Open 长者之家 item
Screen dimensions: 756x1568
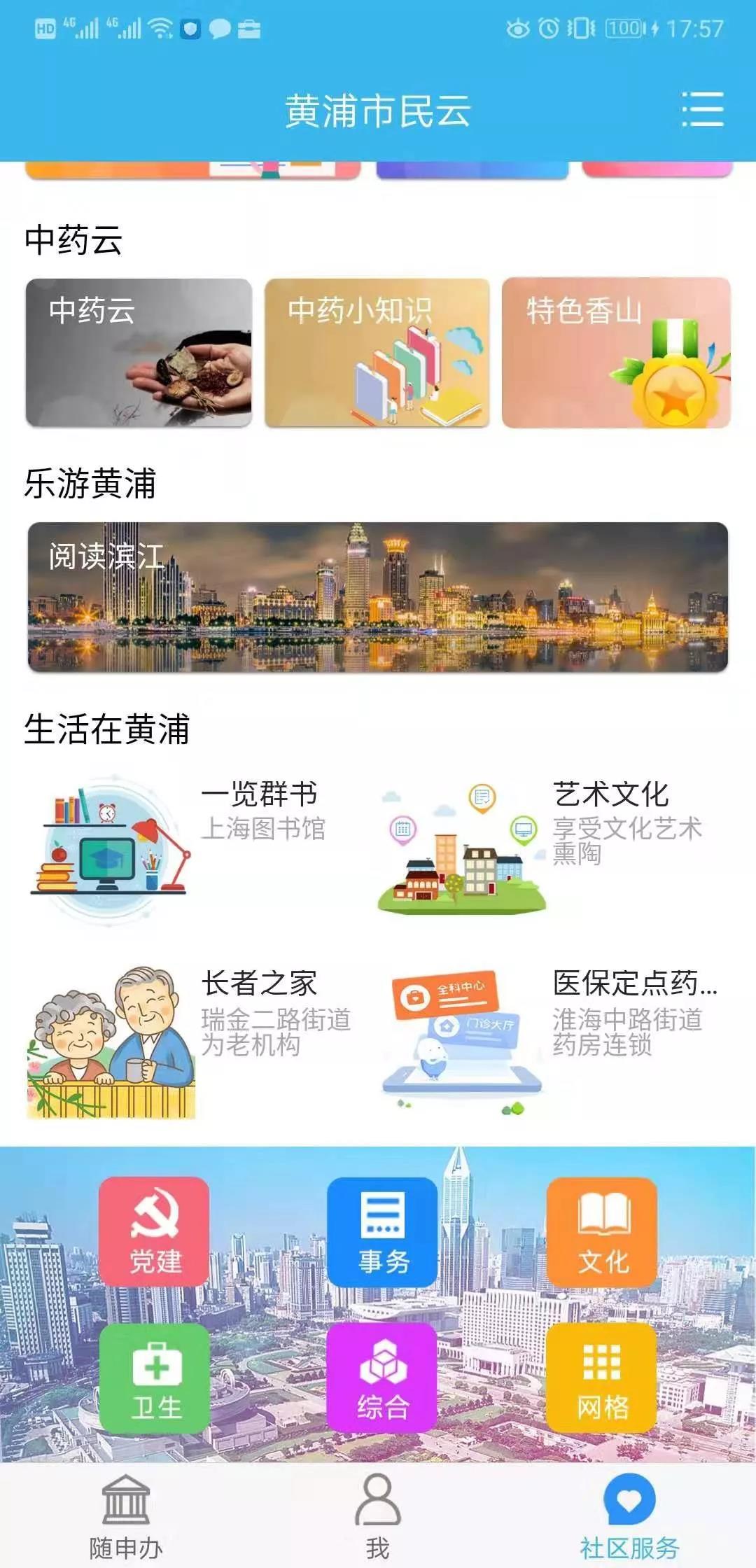coord(189,1042)
